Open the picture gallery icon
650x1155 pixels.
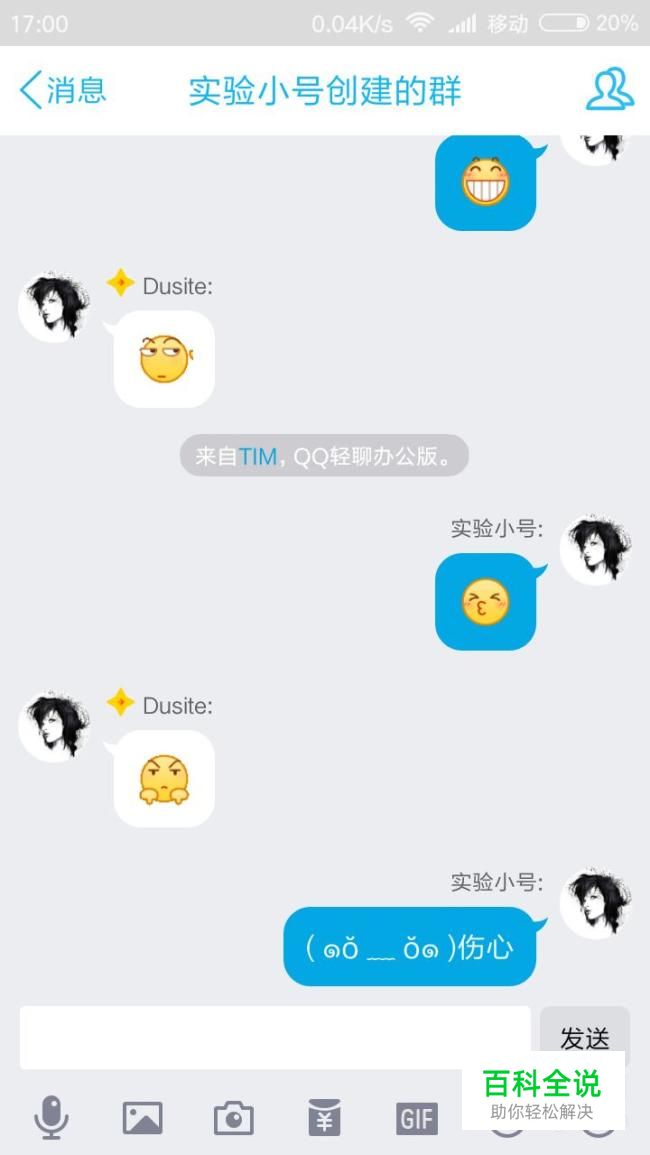click(x=142, y=1117)
